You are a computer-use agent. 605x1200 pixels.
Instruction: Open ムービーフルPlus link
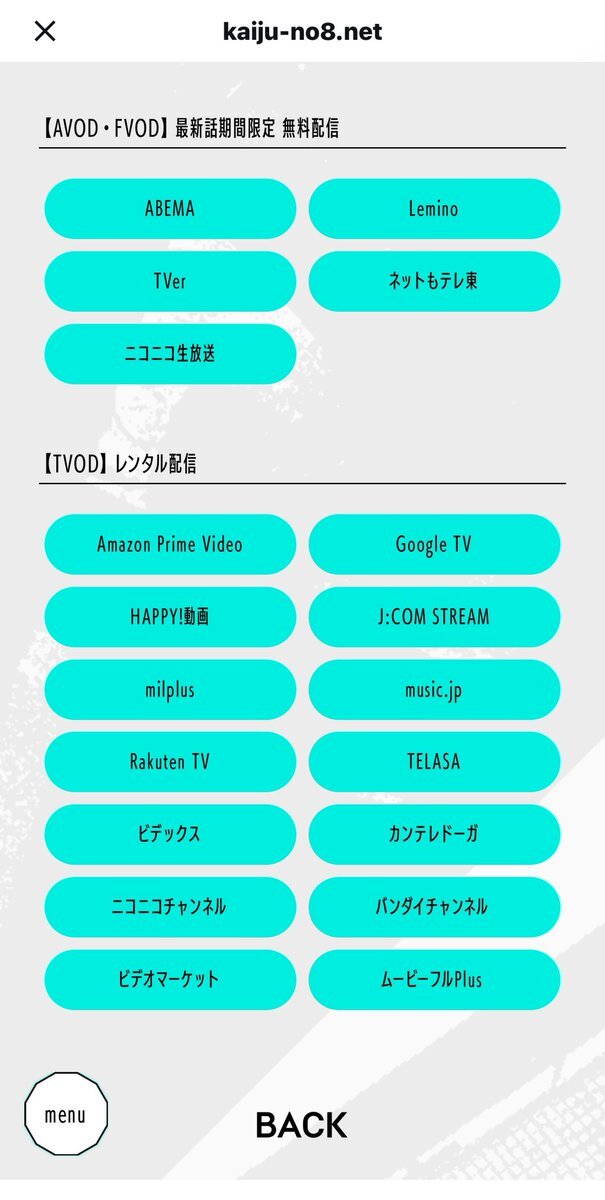click(x=434, y=980)
